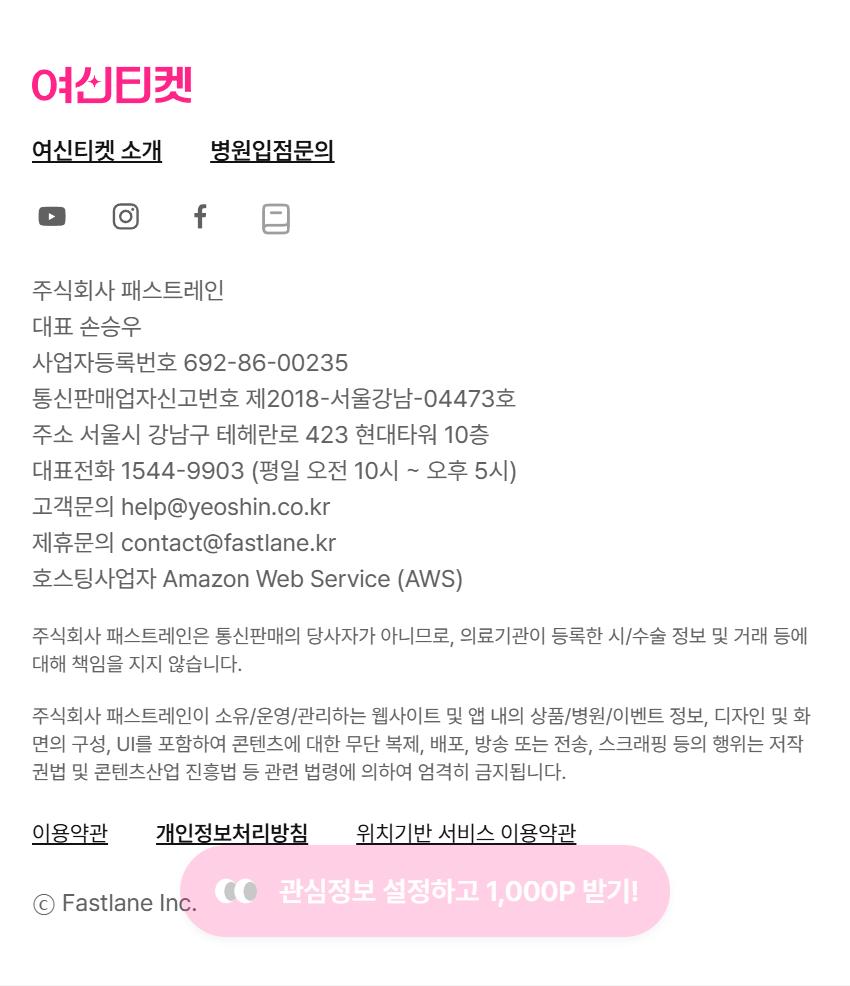
Task: Open the blog icon next to Facebook
Action: (276, 219)
